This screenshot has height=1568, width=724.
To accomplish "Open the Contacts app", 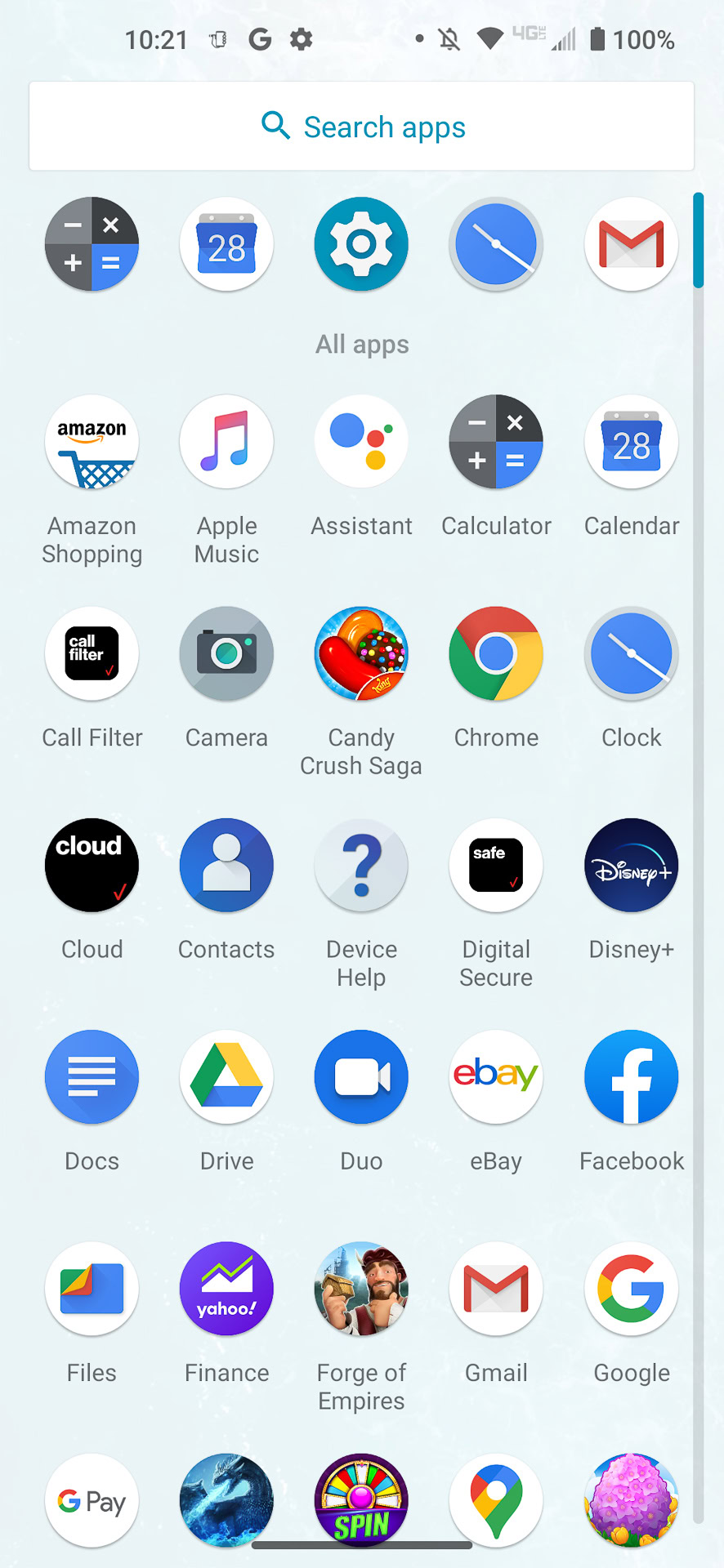I will point(226,865).
